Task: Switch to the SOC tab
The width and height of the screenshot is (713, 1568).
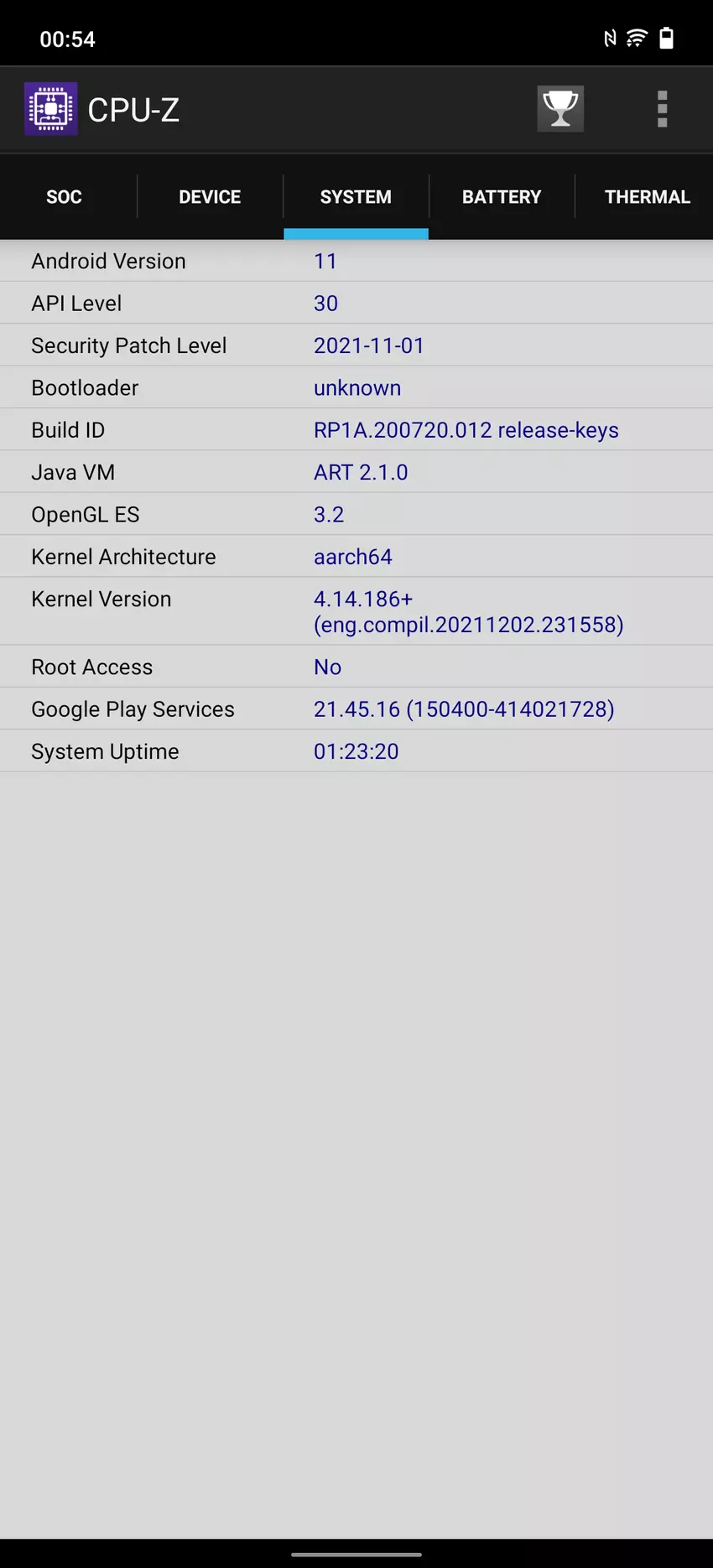Action: click(x=65, y=197)
